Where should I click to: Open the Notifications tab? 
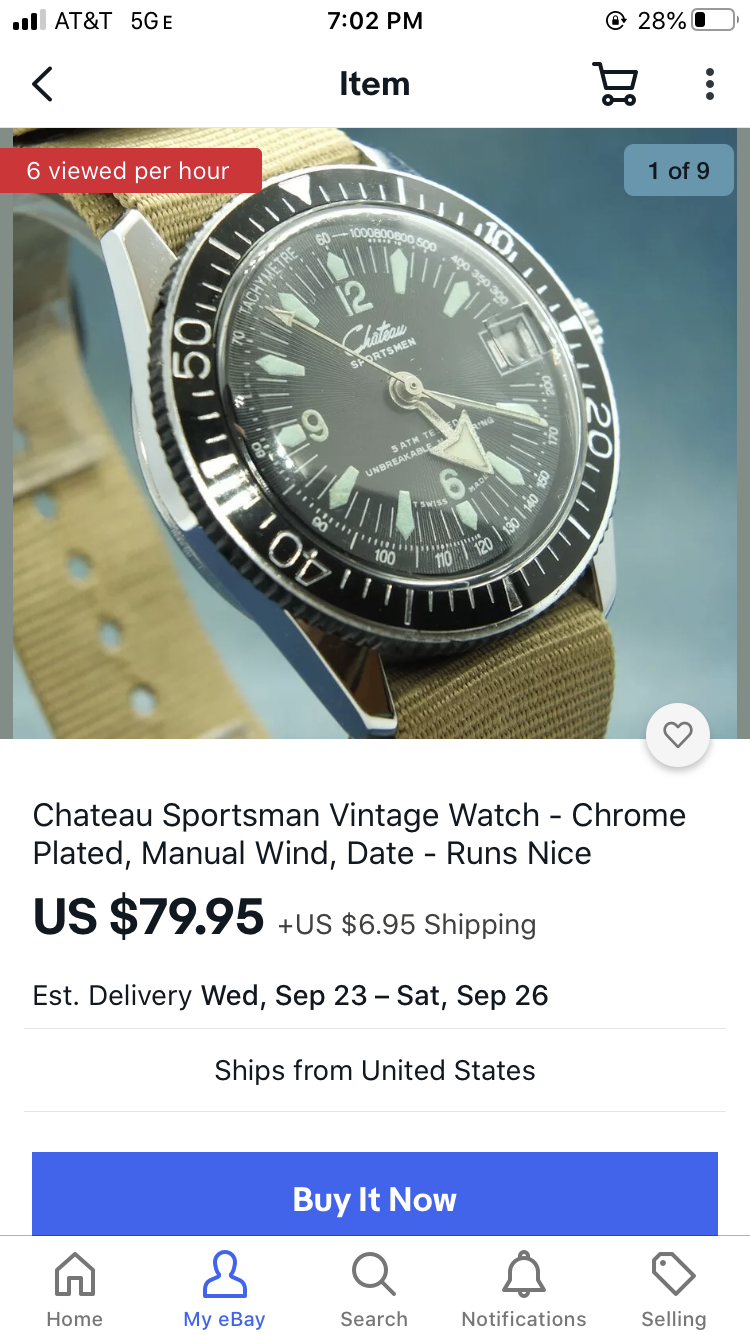pos(524,1290)
